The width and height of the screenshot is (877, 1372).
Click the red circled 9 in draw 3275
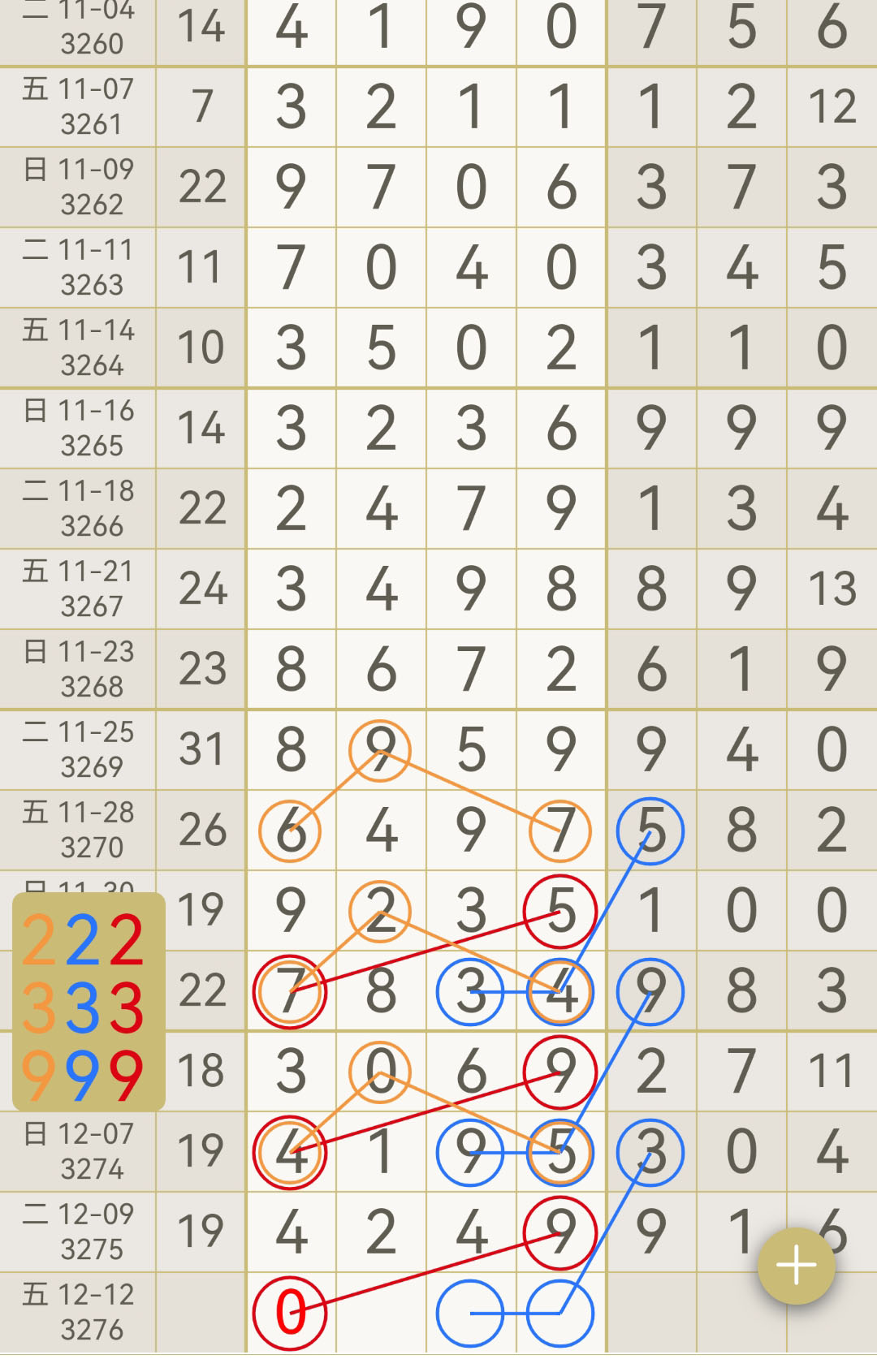tap(560, 1232)
